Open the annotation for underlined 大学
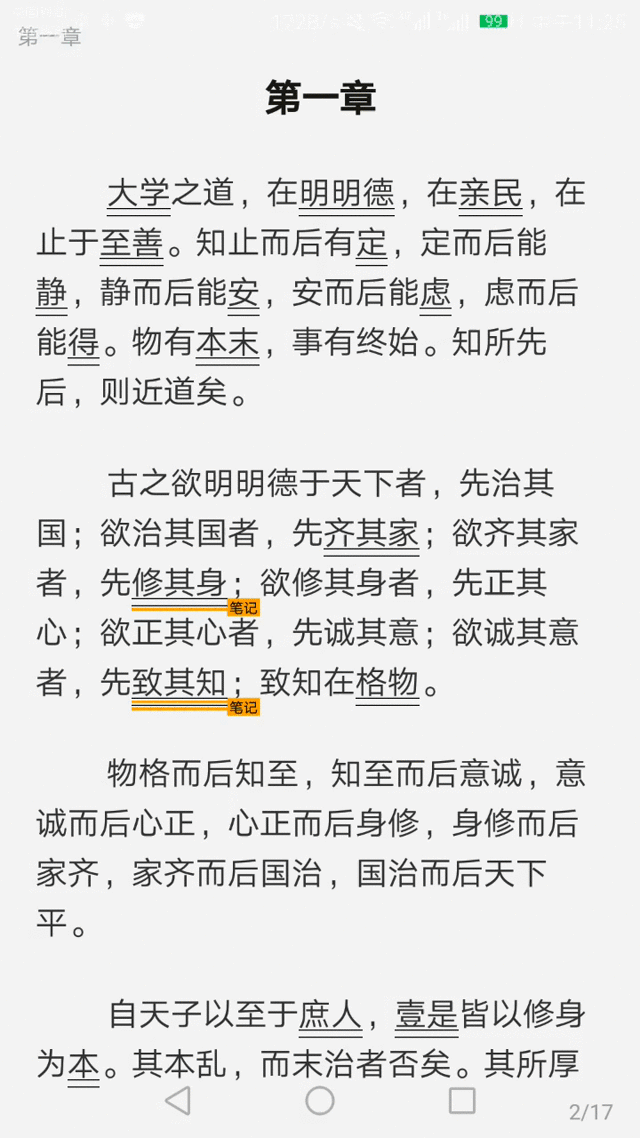 [139, 193]
